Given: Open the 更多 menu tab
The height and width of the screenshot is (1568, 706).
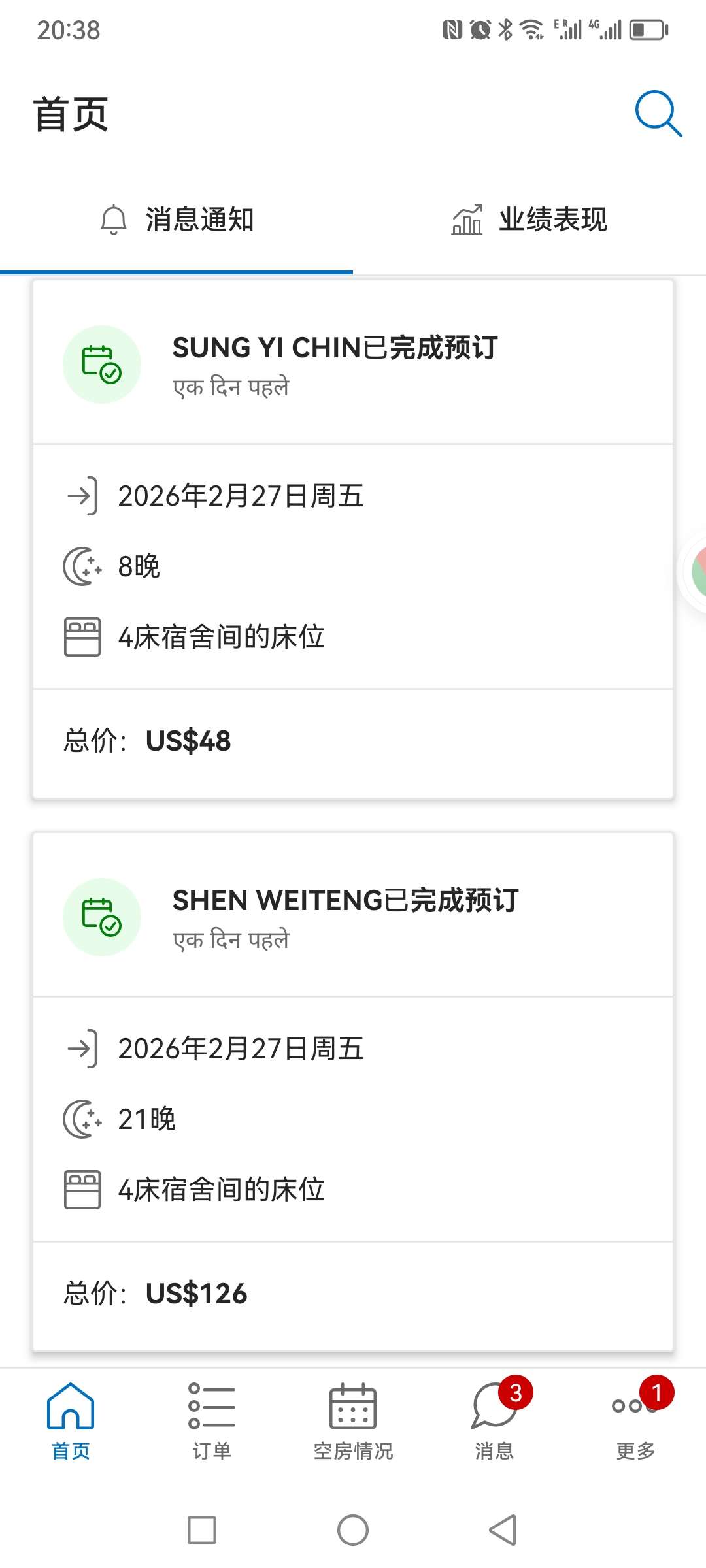Looking at the screenshot, I should [635, 1421].
